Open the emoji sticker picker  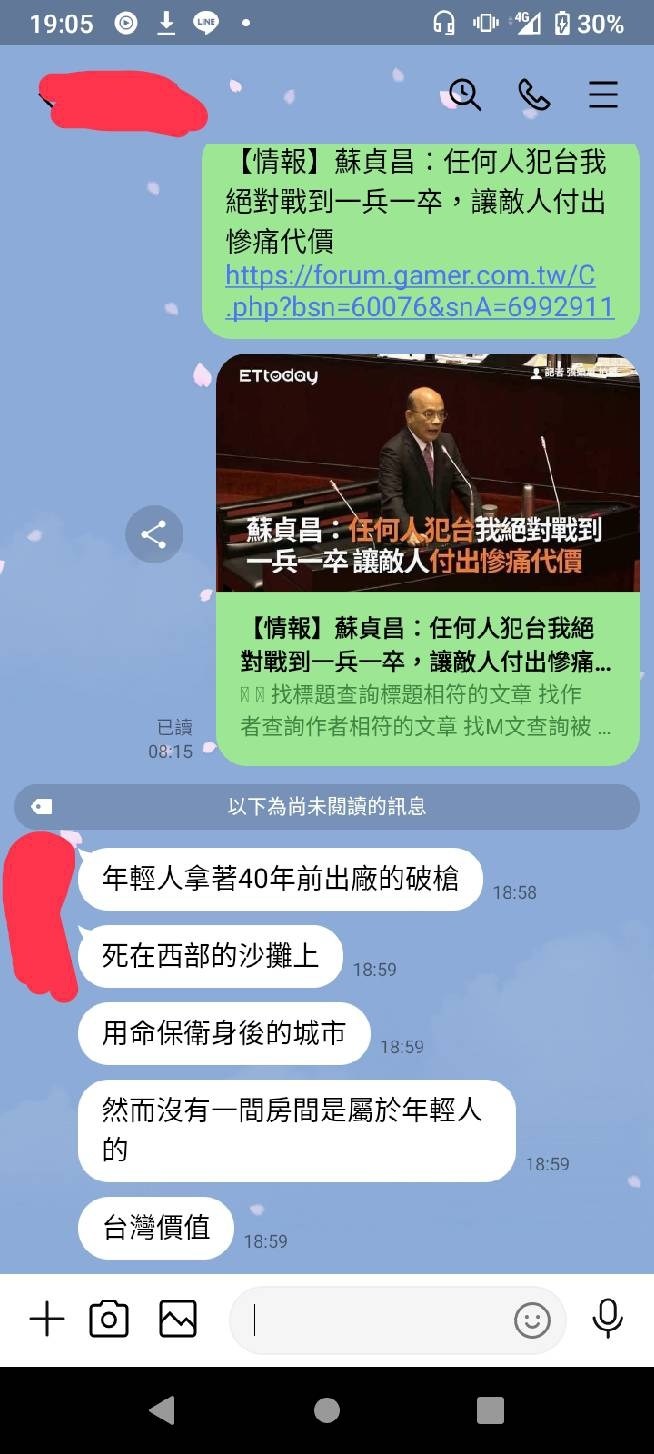click(x=532, y=1321)
